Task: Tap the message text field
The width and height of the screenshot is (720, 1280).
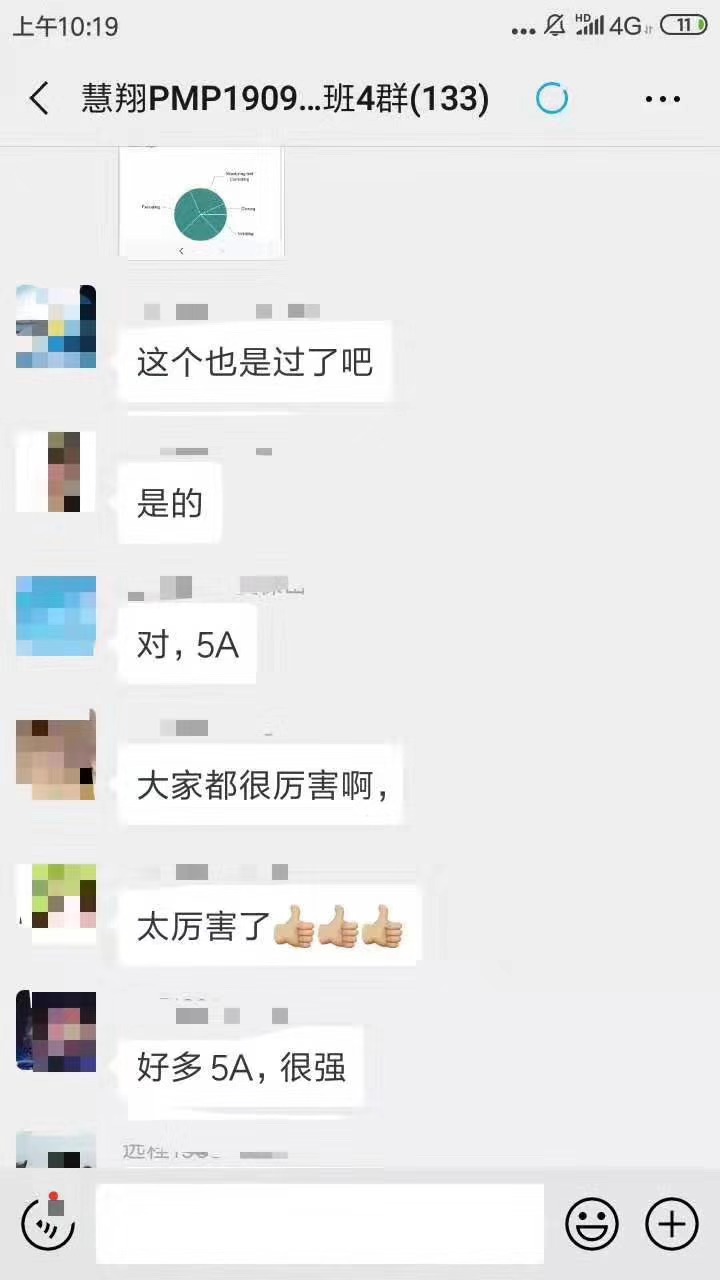Action: [320, 1223]
